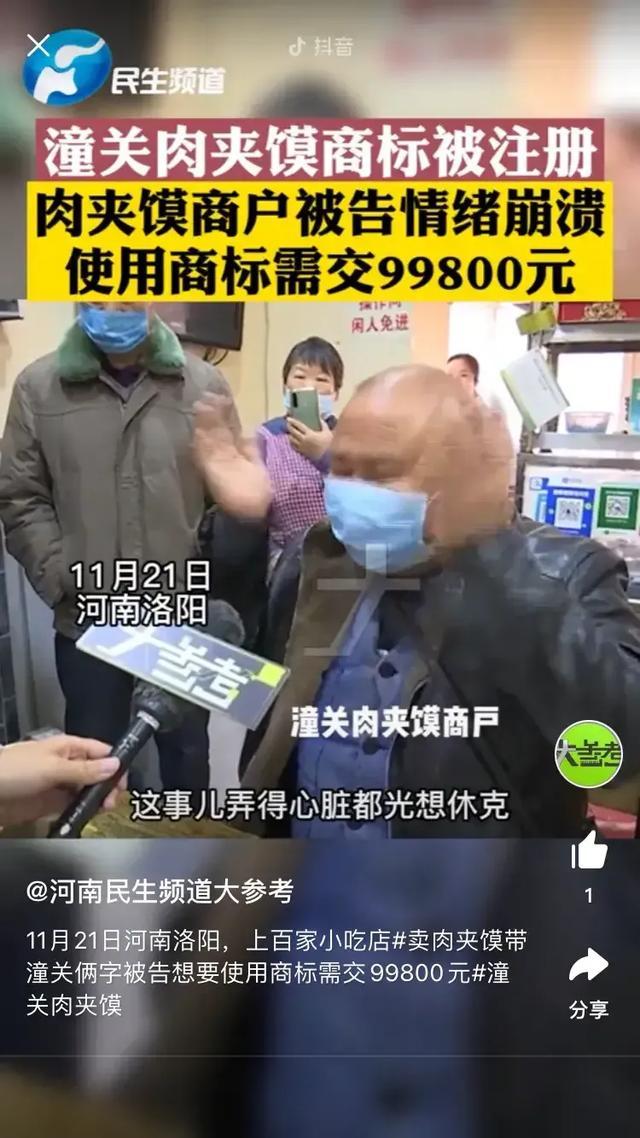
Task: Like this video
Action: coord(588,851)
